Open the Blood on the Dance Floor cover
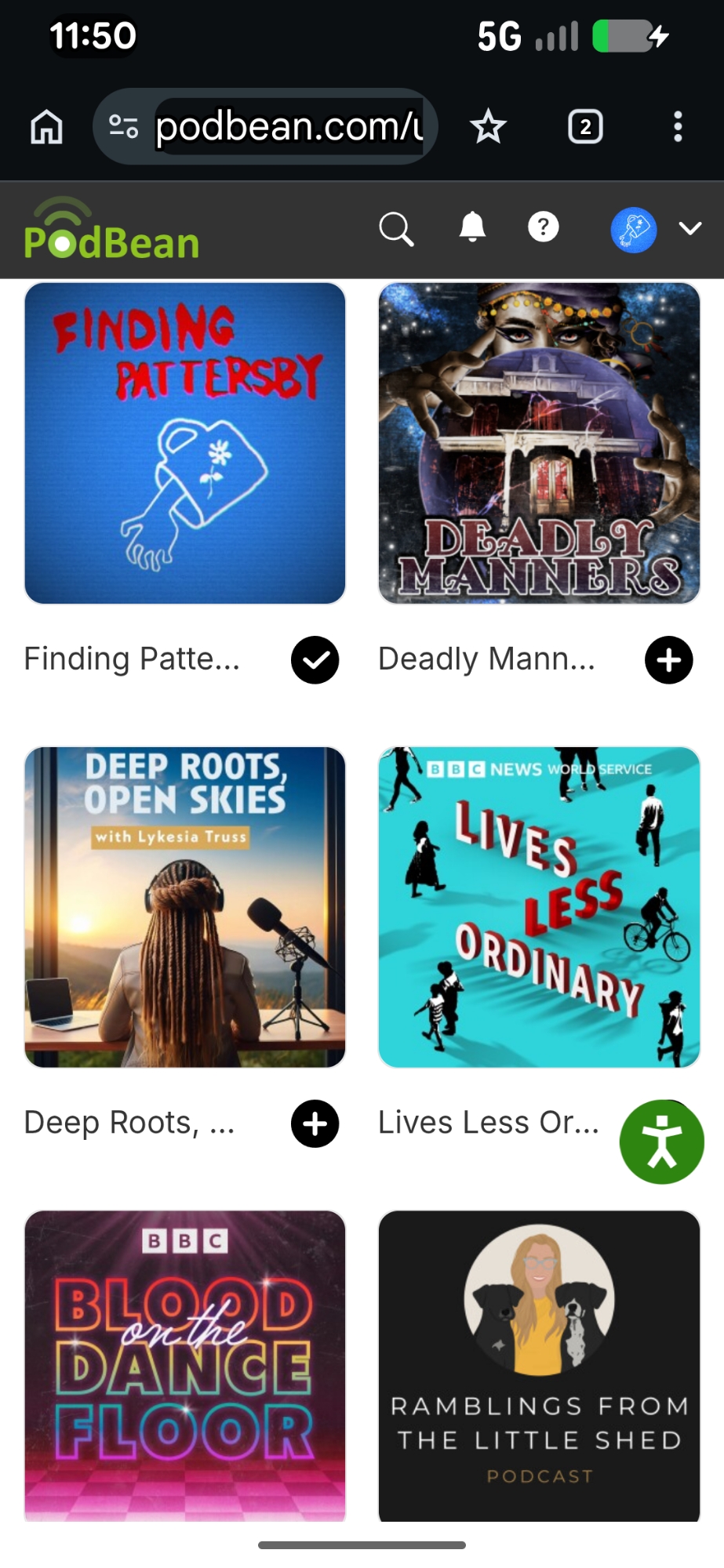The width and height of the screenshot is (724, 1568). [x=185, y=1366]
